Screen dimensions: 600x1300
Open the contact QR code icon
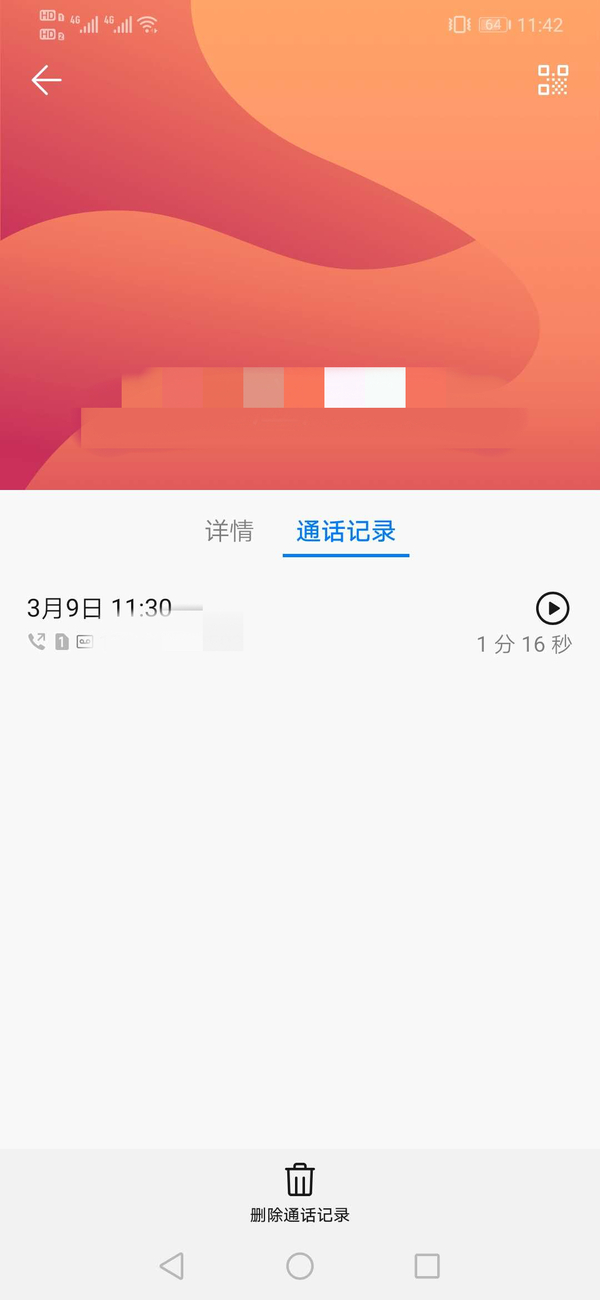pos(553,80)
